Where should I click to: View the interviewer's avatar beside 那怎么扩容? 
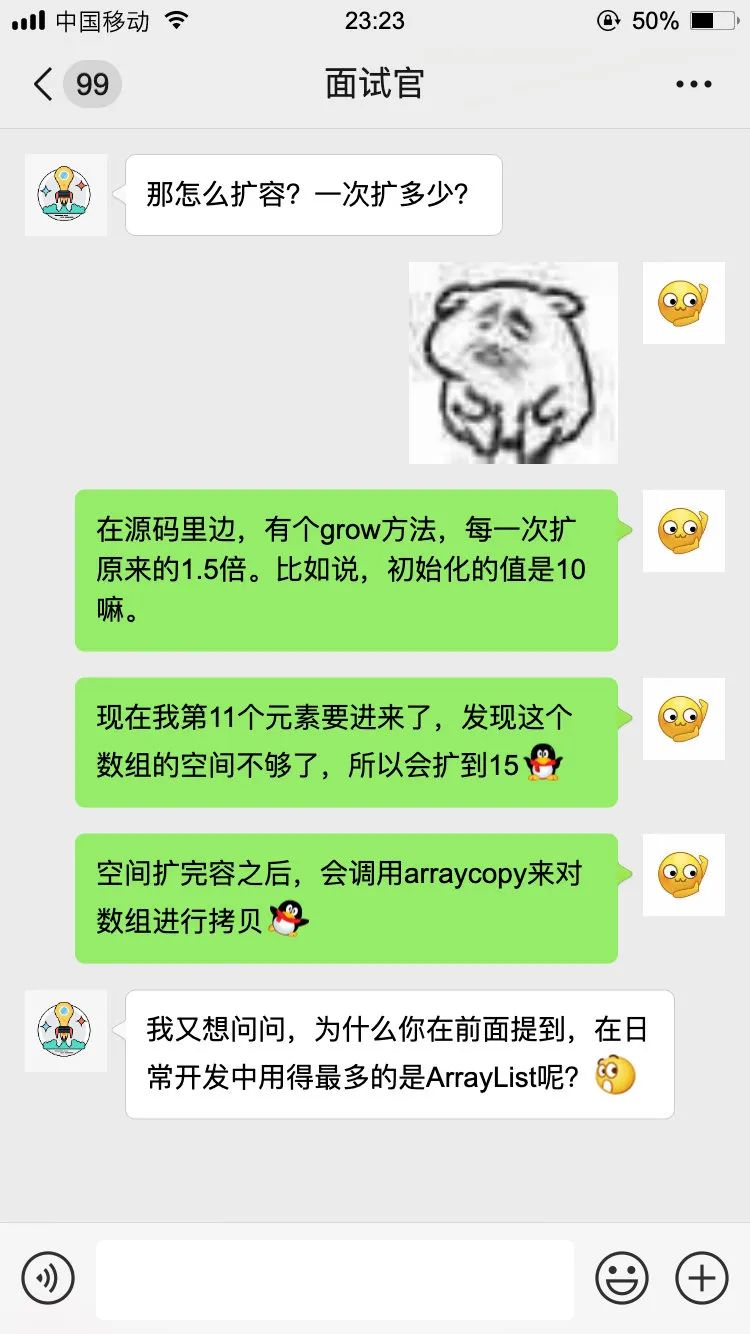(65, 195)
